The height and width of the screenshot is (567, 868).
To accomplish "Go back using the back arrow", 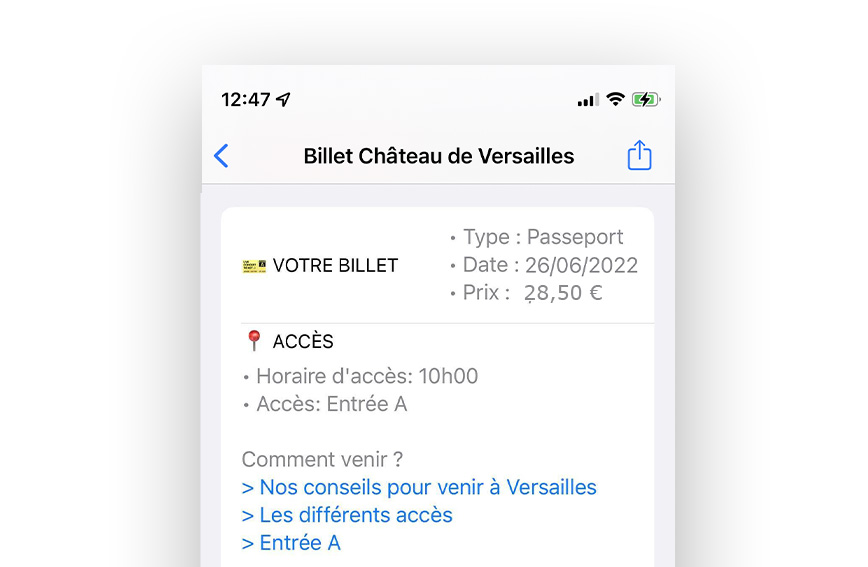I will pos(221,156).
